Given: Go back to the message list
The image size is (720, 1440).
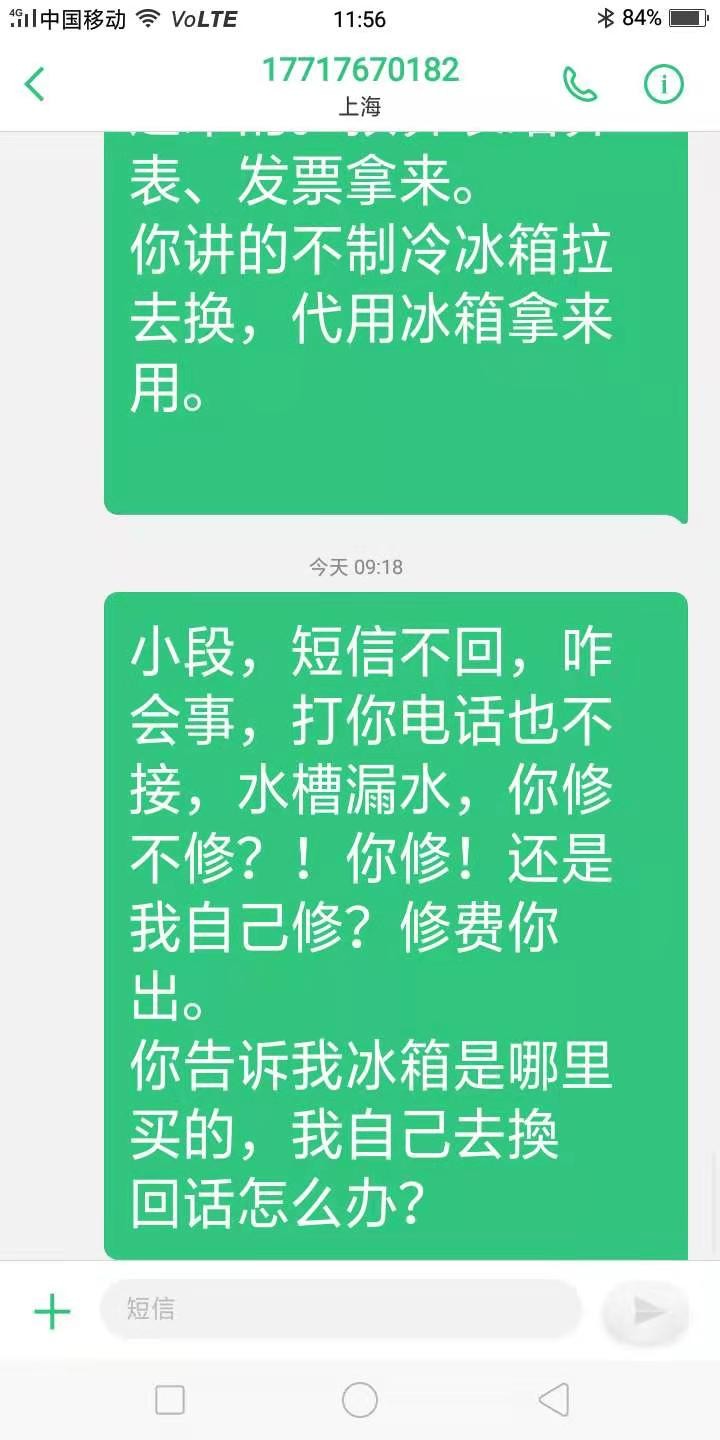Looking at the screenshot, I should 35,85.
